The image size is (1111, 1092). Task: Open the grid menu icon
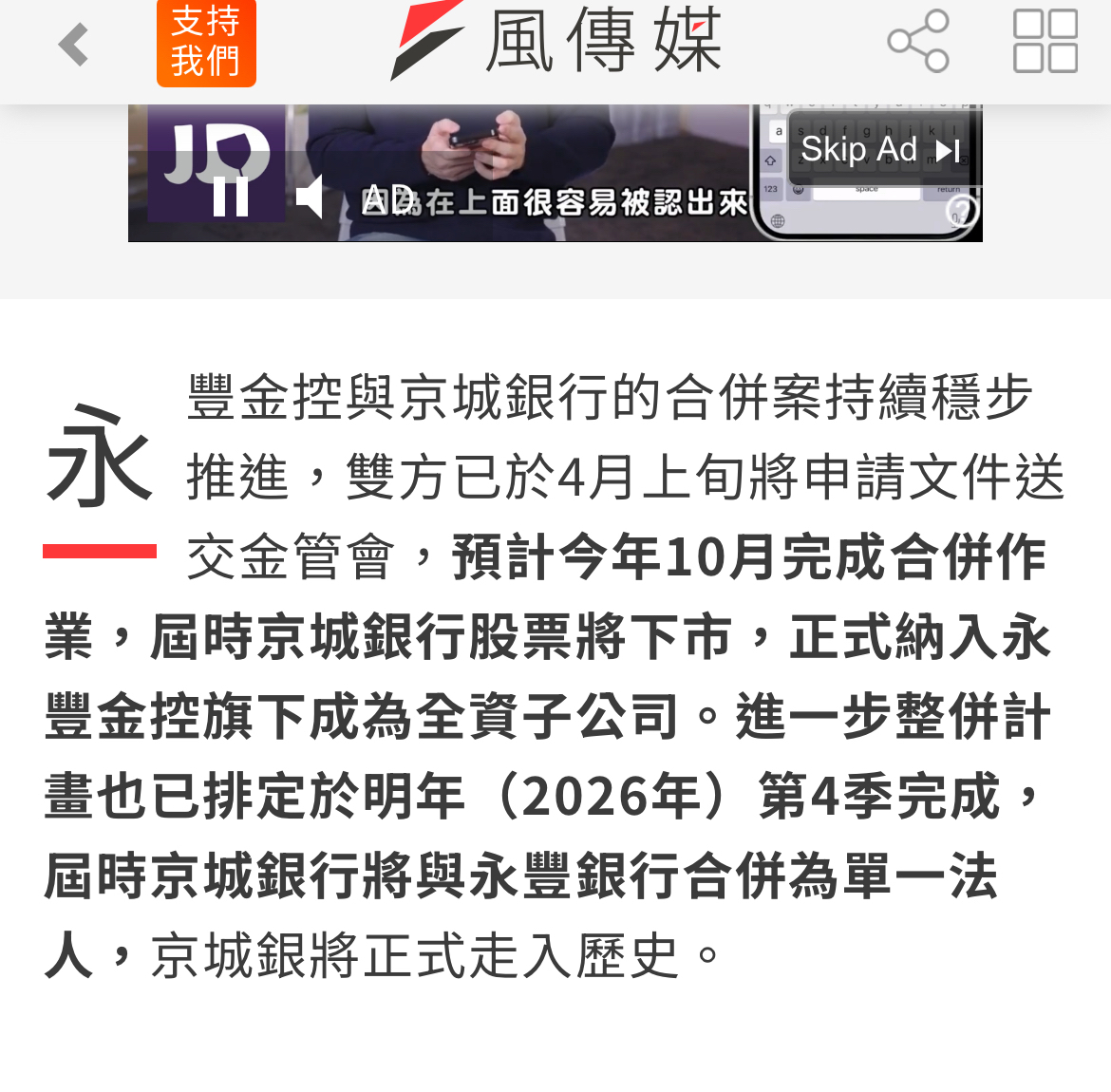point(1045,41)
